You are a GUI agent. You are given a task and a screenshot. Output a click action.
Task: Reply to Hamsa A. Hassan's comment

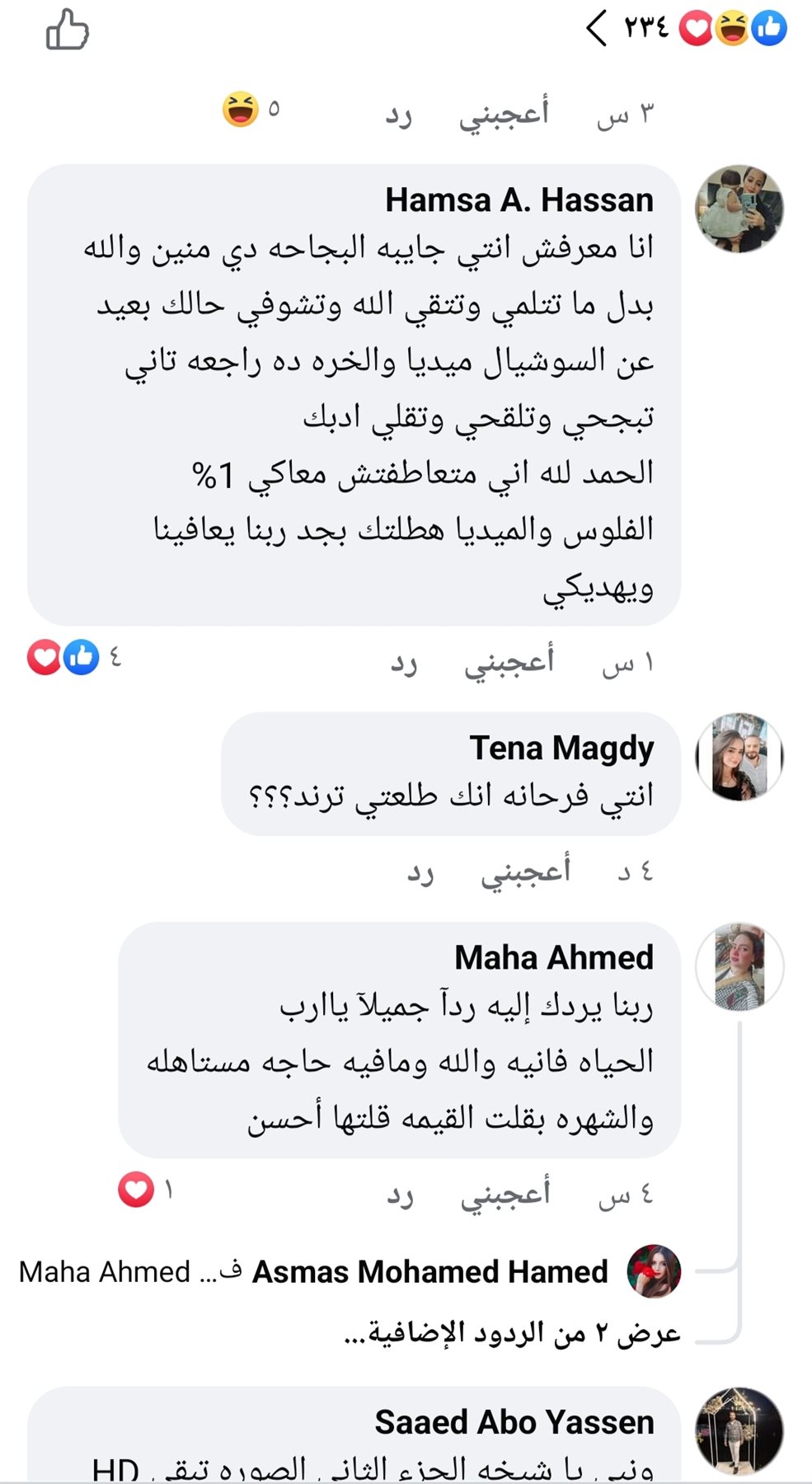(x=403, y=663)
